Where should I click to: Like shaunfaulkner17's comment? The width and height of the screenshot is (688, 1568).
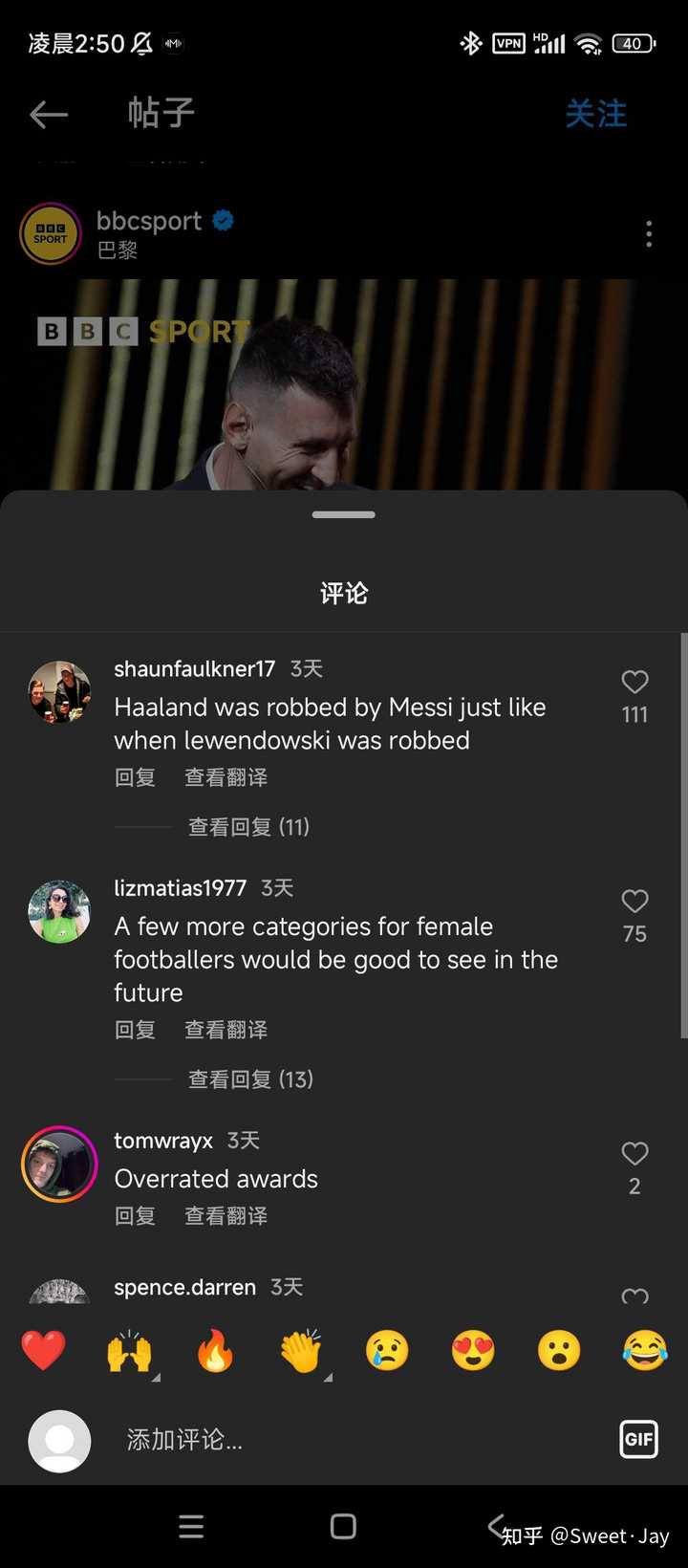coord(634,683)
